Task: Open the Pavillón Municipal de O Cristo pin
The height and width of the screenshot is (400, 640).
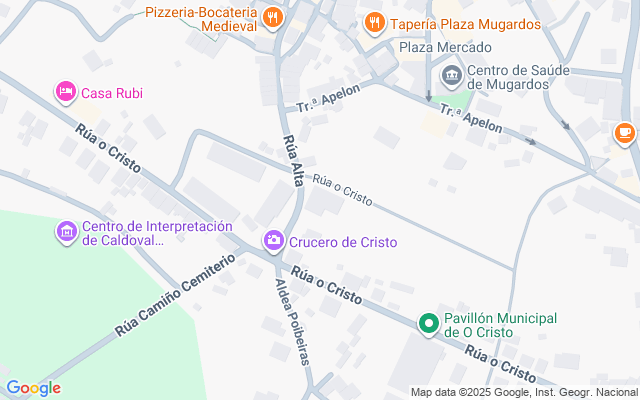Action: 429,324
